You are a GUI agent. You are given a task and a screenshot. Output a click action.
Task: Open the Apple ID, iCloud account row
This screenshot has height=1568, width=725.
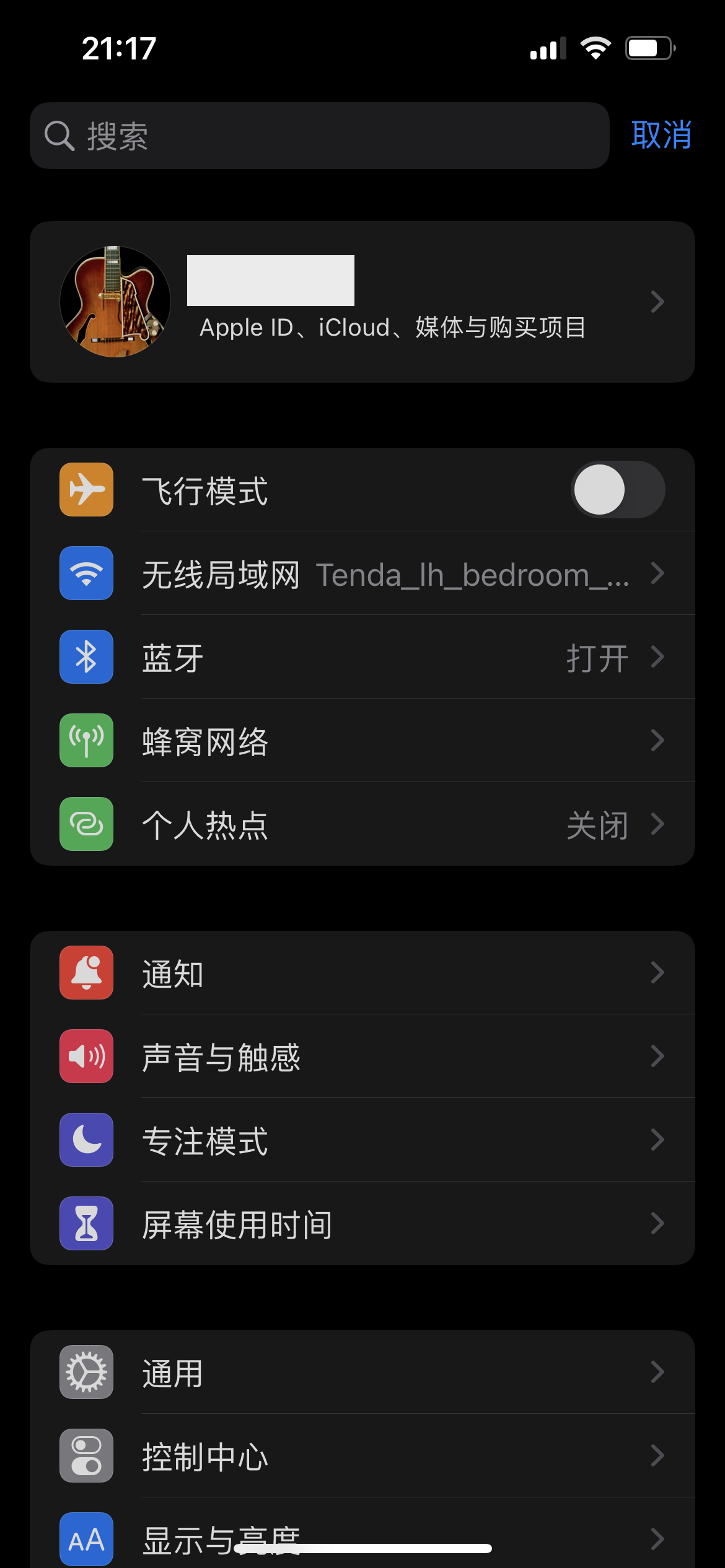362,302
